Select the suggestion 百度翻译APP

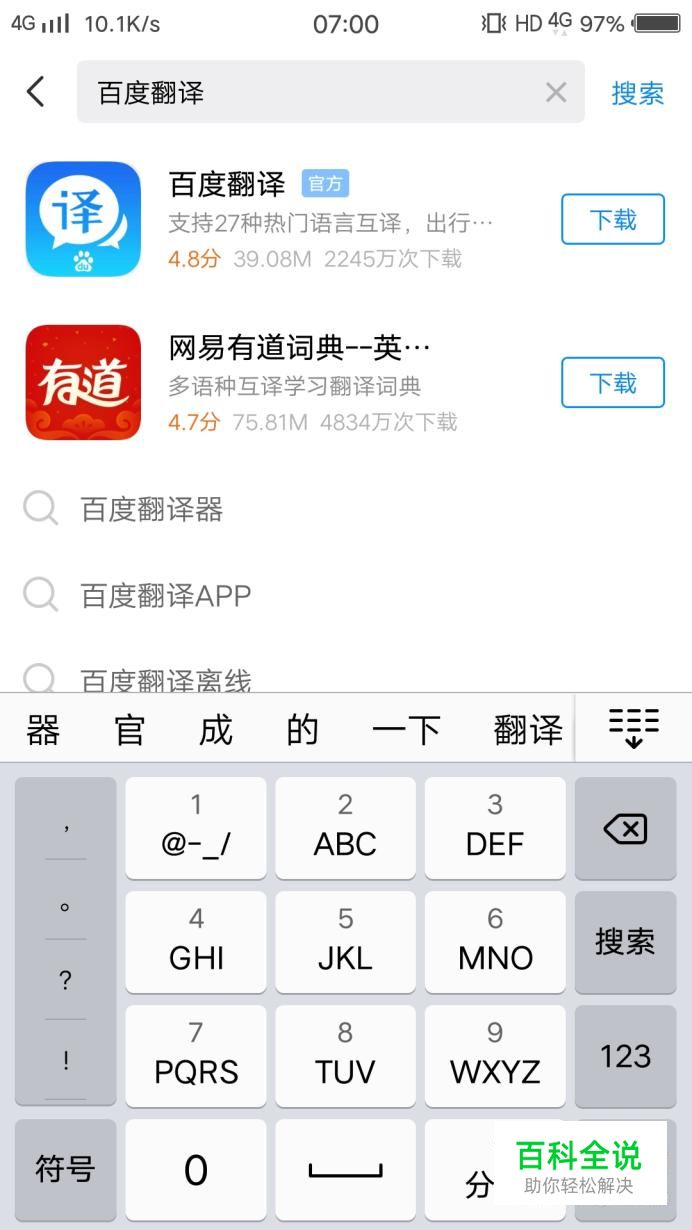(x=165, y=596)
